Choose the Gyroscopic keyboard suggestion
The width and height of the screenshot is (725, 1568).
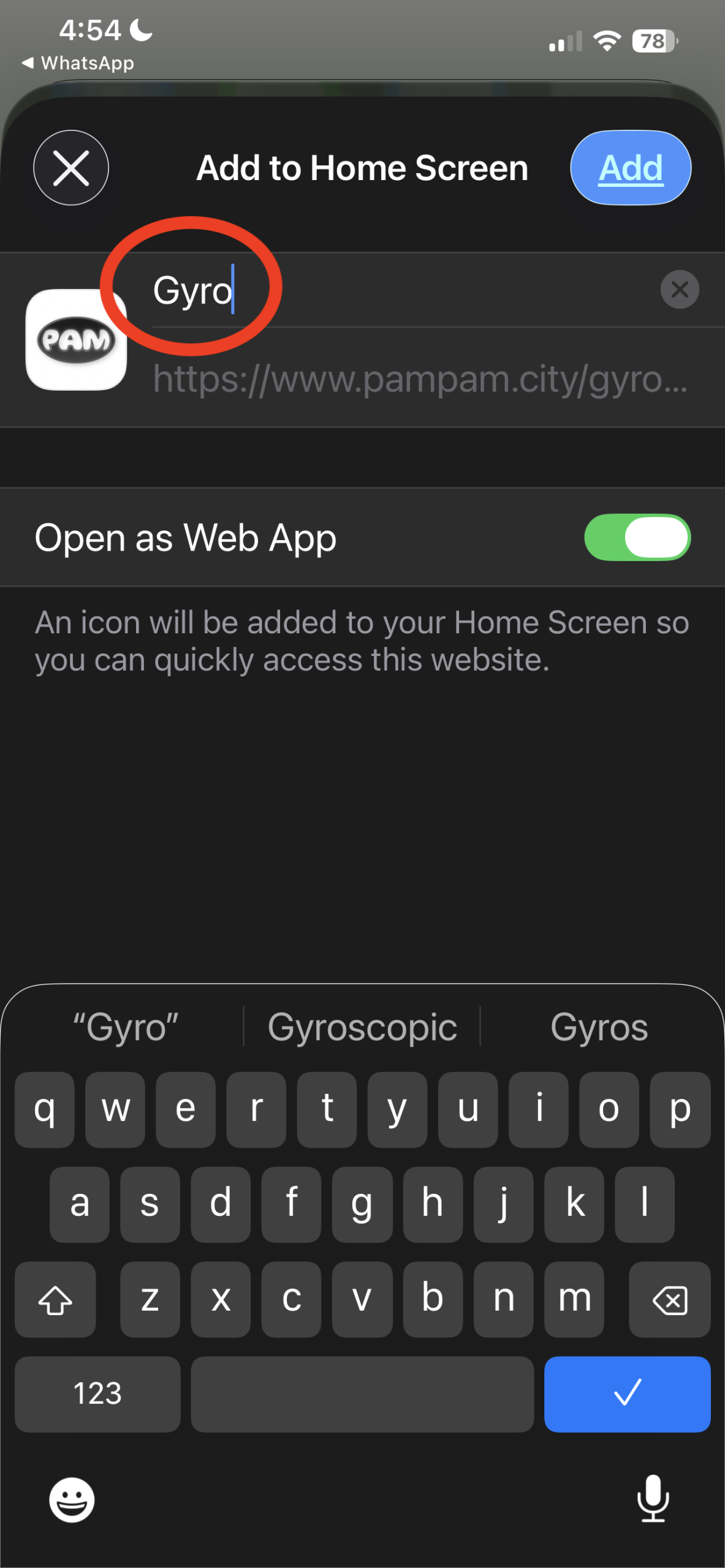(x=362, y=1027)
